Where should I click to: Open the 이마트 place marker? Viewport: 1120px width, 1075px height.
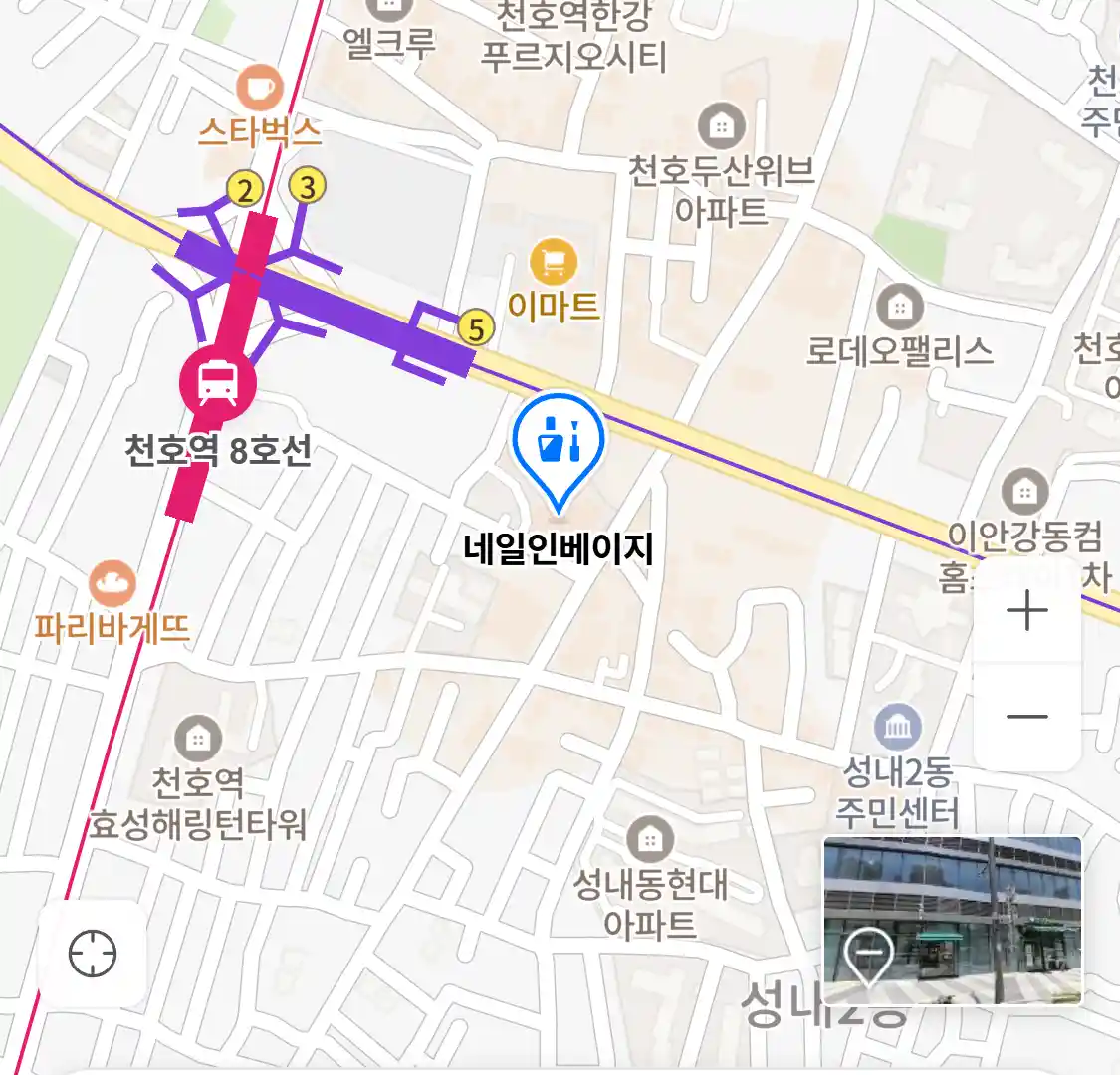tap(554, 263)
